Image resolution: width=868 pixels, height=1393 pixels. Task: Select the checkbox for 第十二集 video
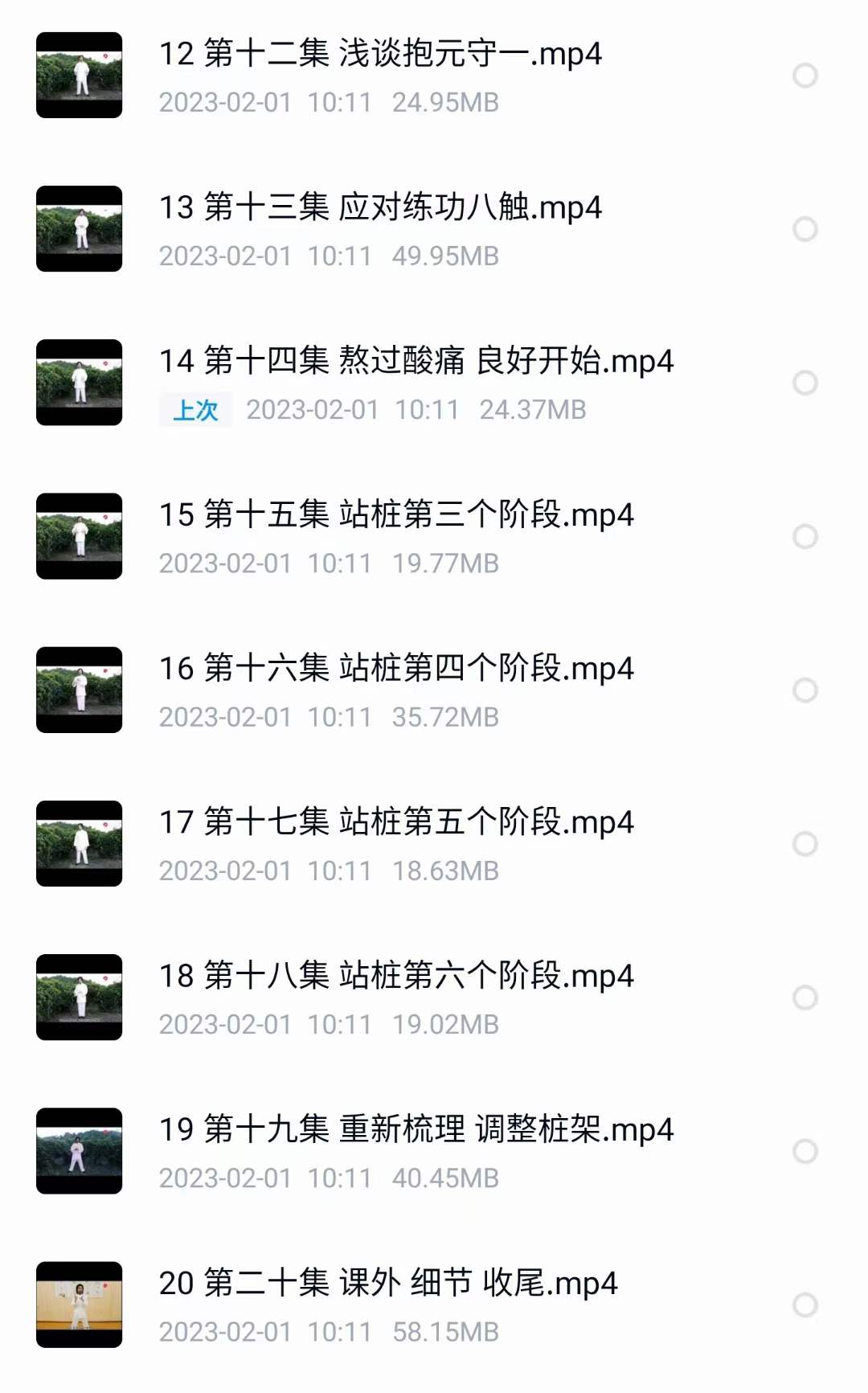point(803,76)
